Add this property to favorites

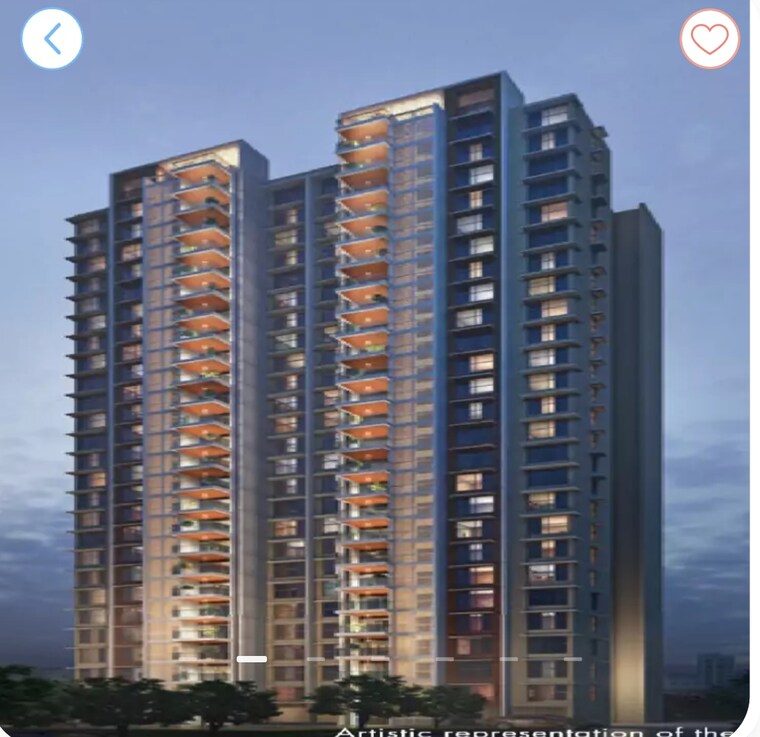[x=709, y=39]
